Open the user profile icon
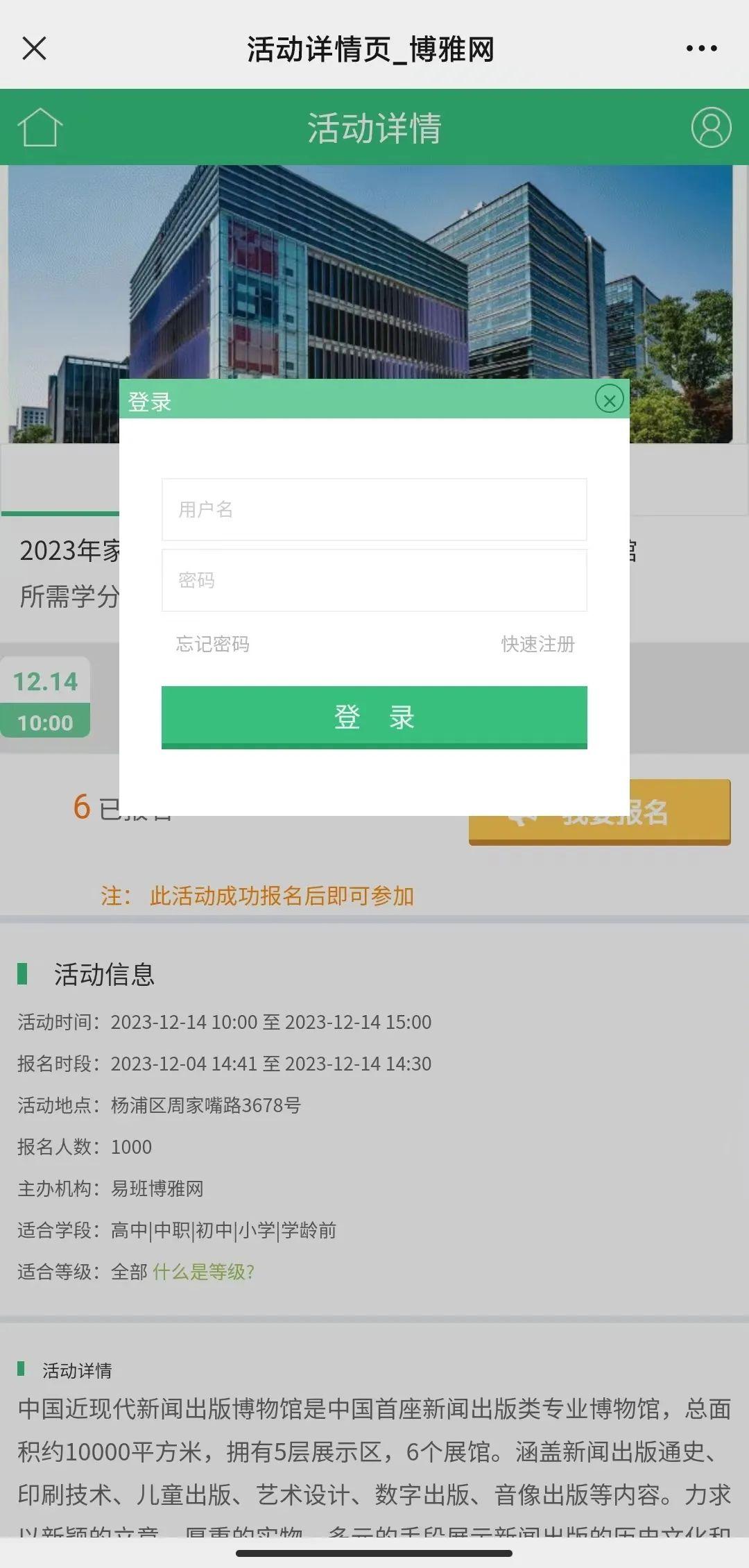749x1568 pixels. [x=711, y=127]
